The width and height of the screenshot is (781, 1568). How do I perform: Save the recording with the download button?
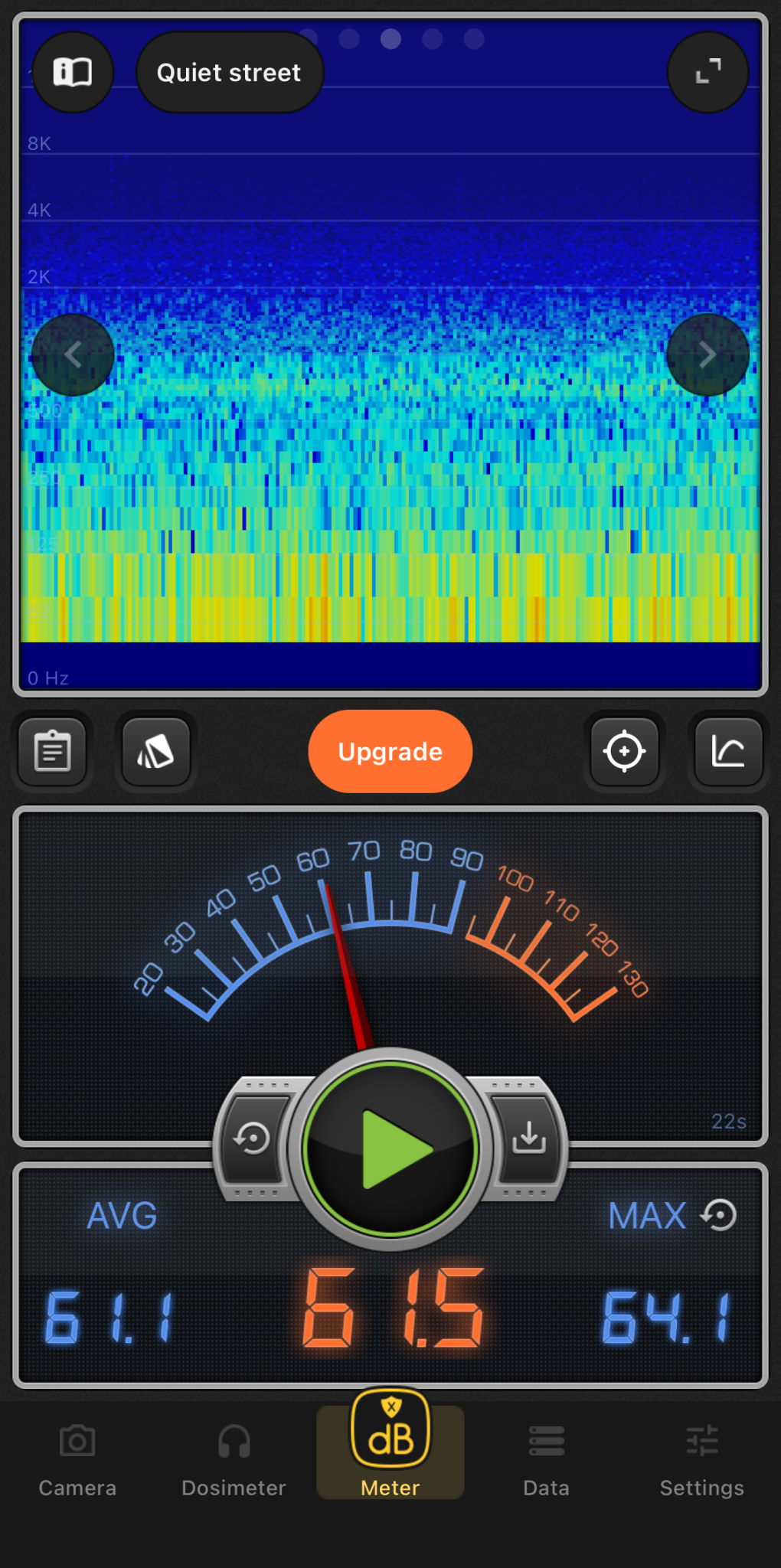tap(529, 1138)
